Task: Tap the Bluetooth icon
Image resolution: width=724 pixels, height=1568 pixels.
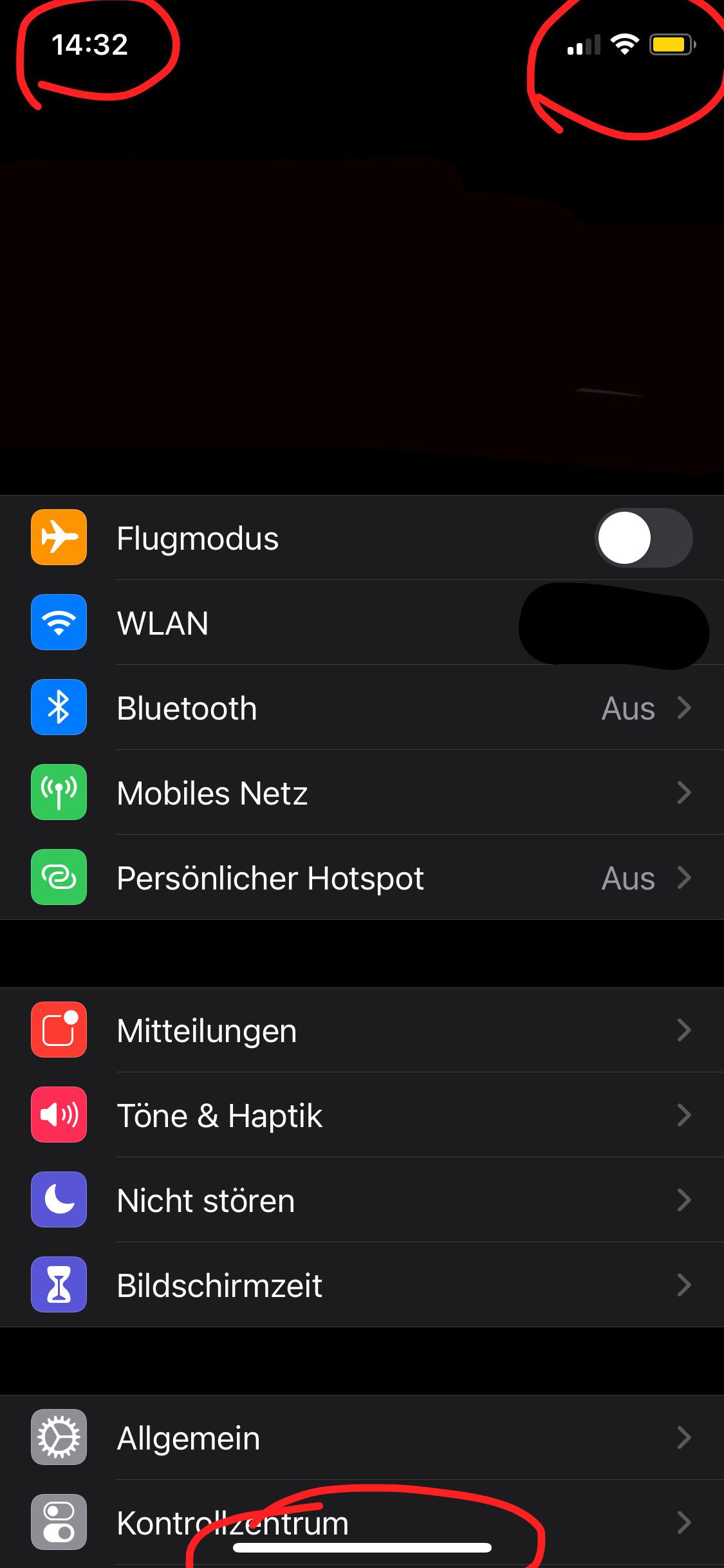Action: [x=58, y=708]
